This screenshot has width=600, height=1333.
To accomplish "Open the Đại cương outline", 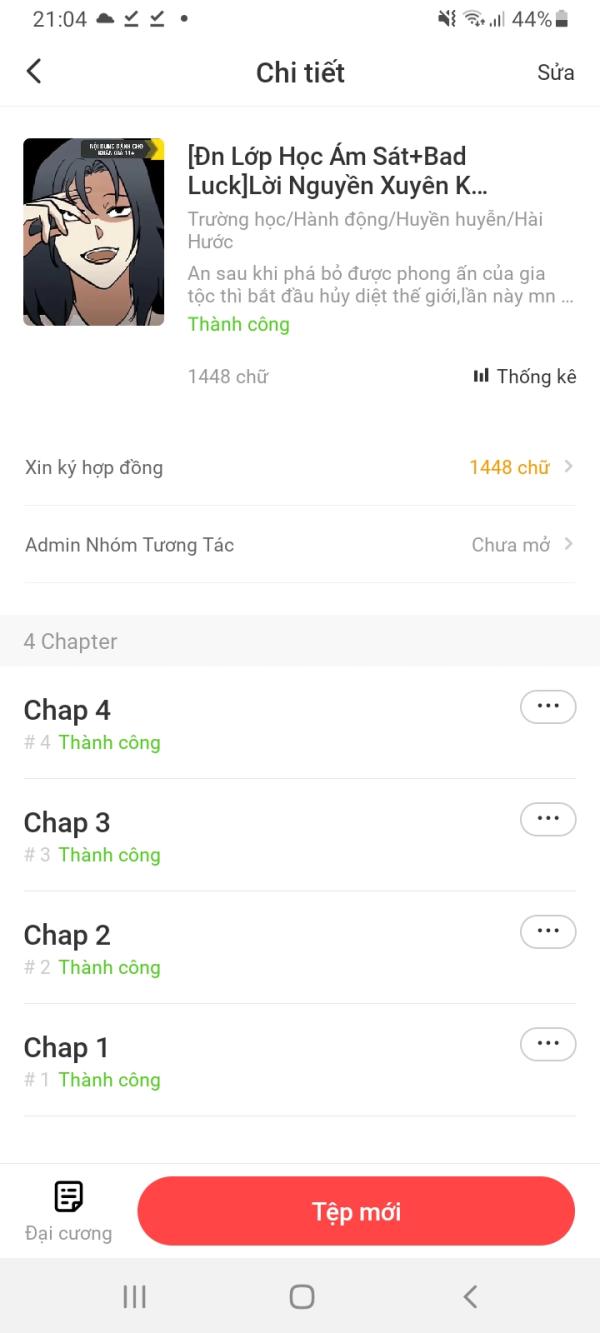I will [68, 1210].
